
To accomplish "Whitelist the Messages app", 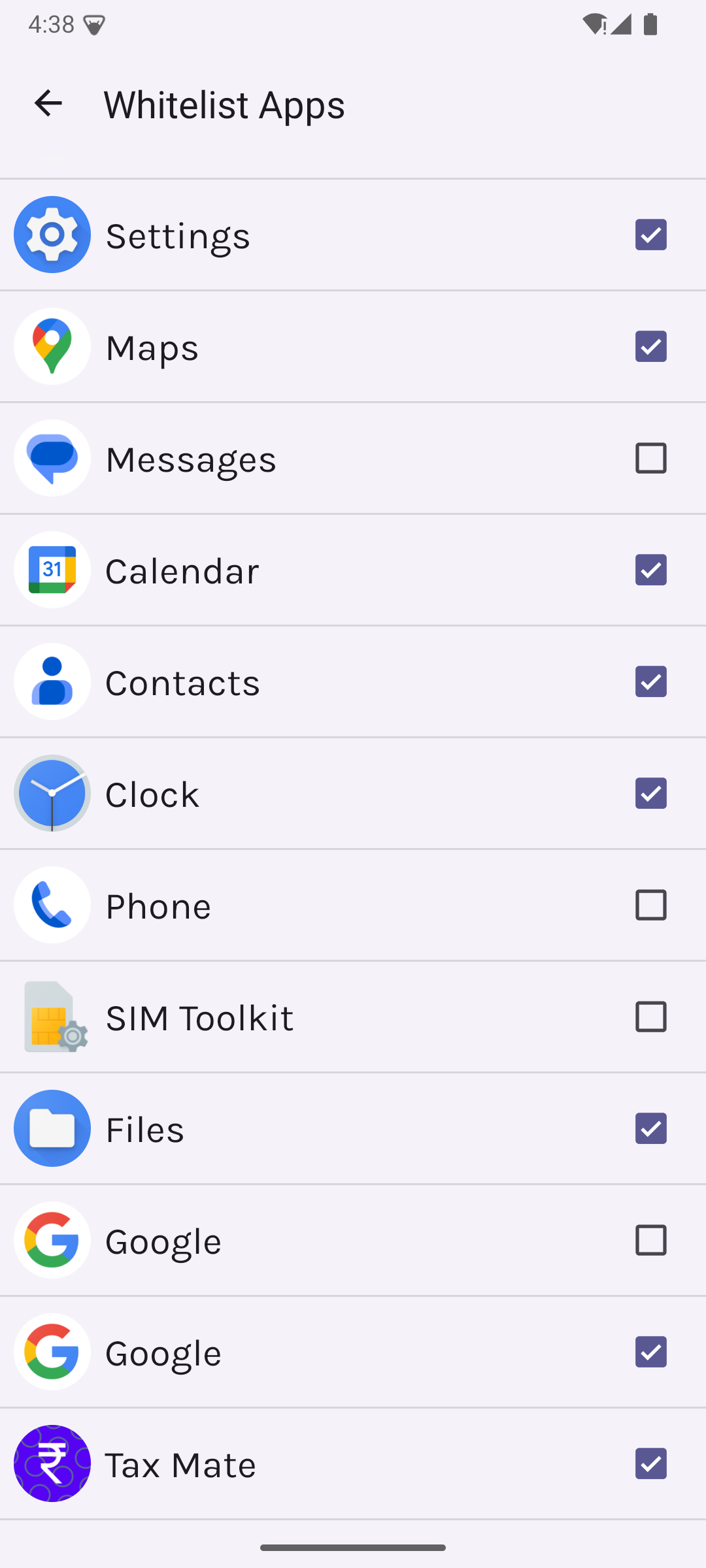I will coord(650,458).
